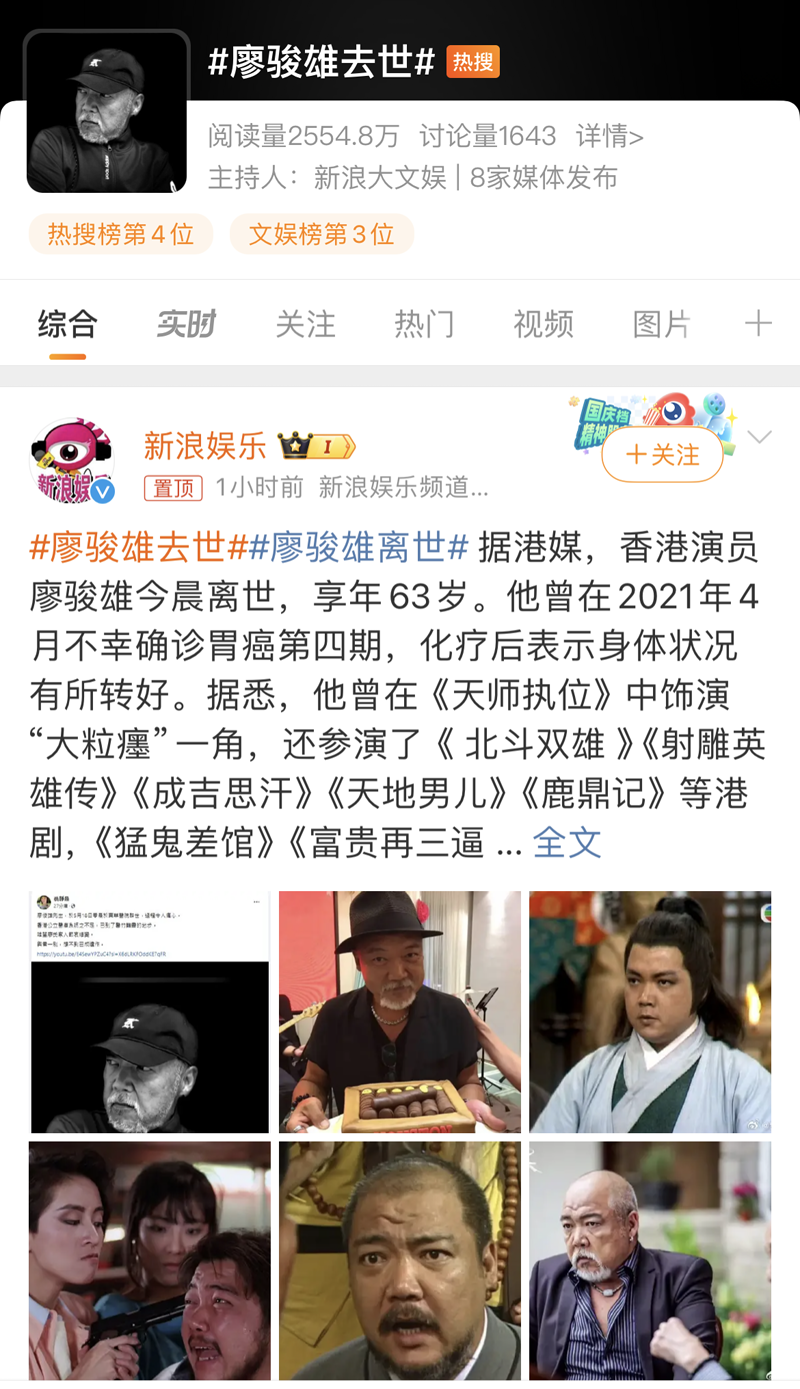This screenshot has width=800, height=1389.
Task: Tap the 热搜榜第4位 chip
Action: pos(121,234)
